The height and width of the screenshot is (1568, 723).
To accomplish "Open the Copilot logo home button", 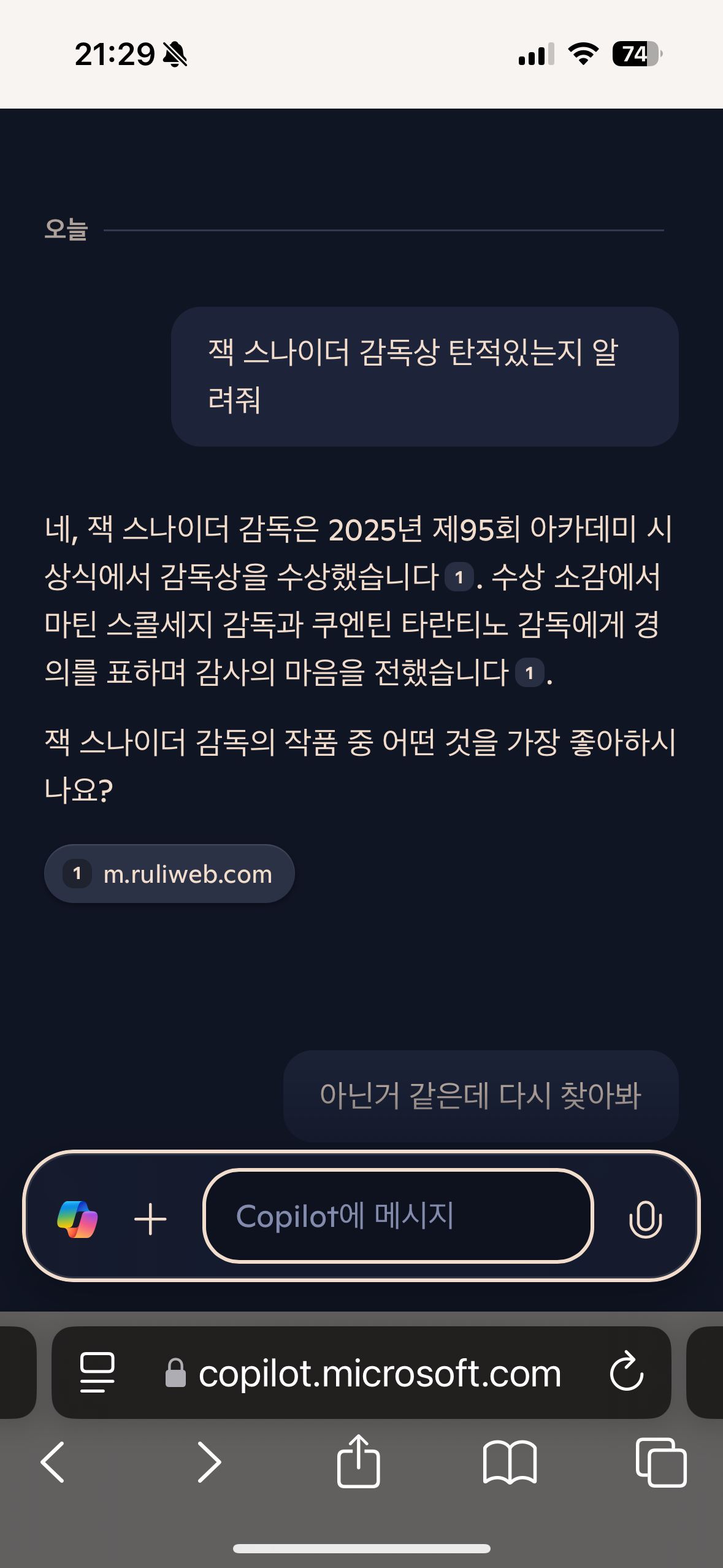I will coord(77,1219).
